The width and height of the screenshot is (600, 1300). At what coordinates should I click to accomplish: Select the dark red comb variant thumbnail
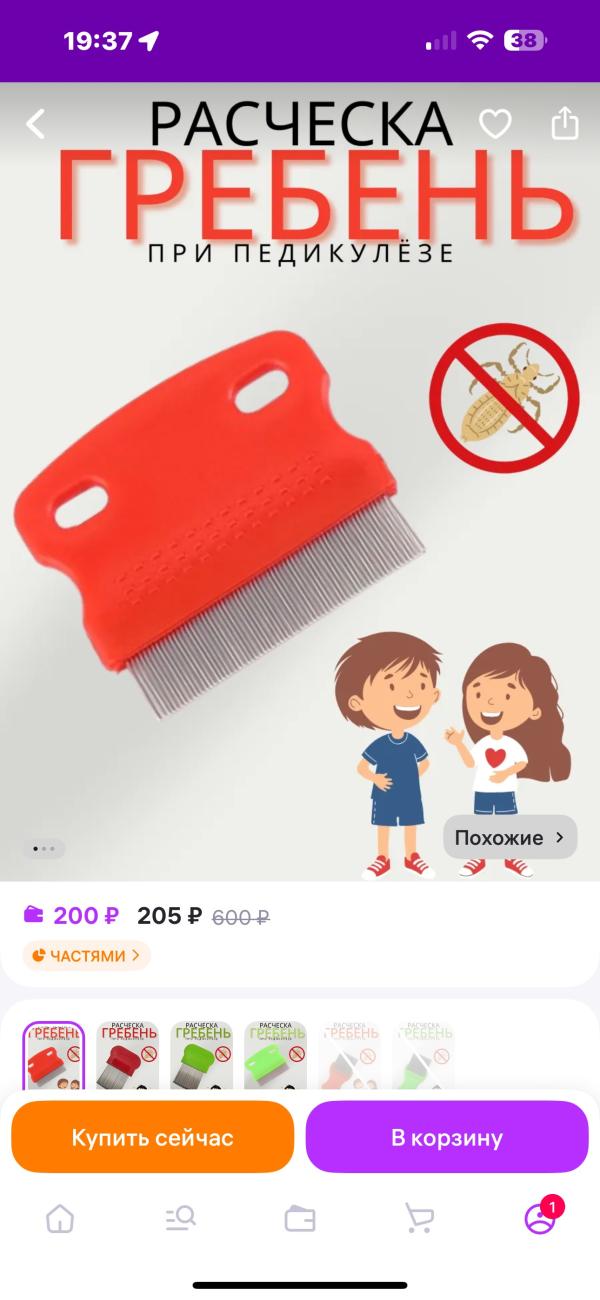click(x=127, y=1056)
